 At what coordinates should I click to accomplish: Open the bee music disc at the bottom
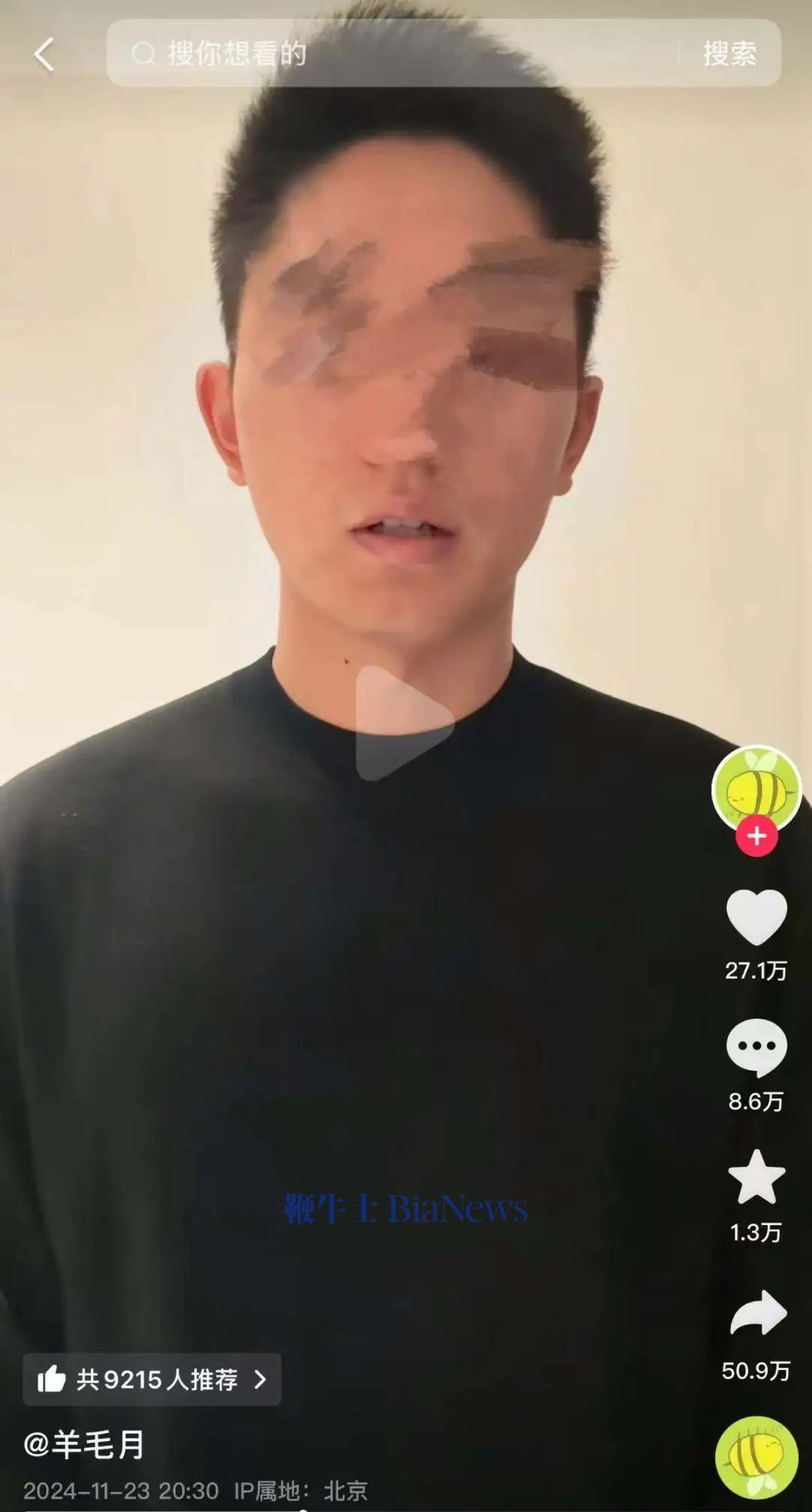coord(756,1456)
